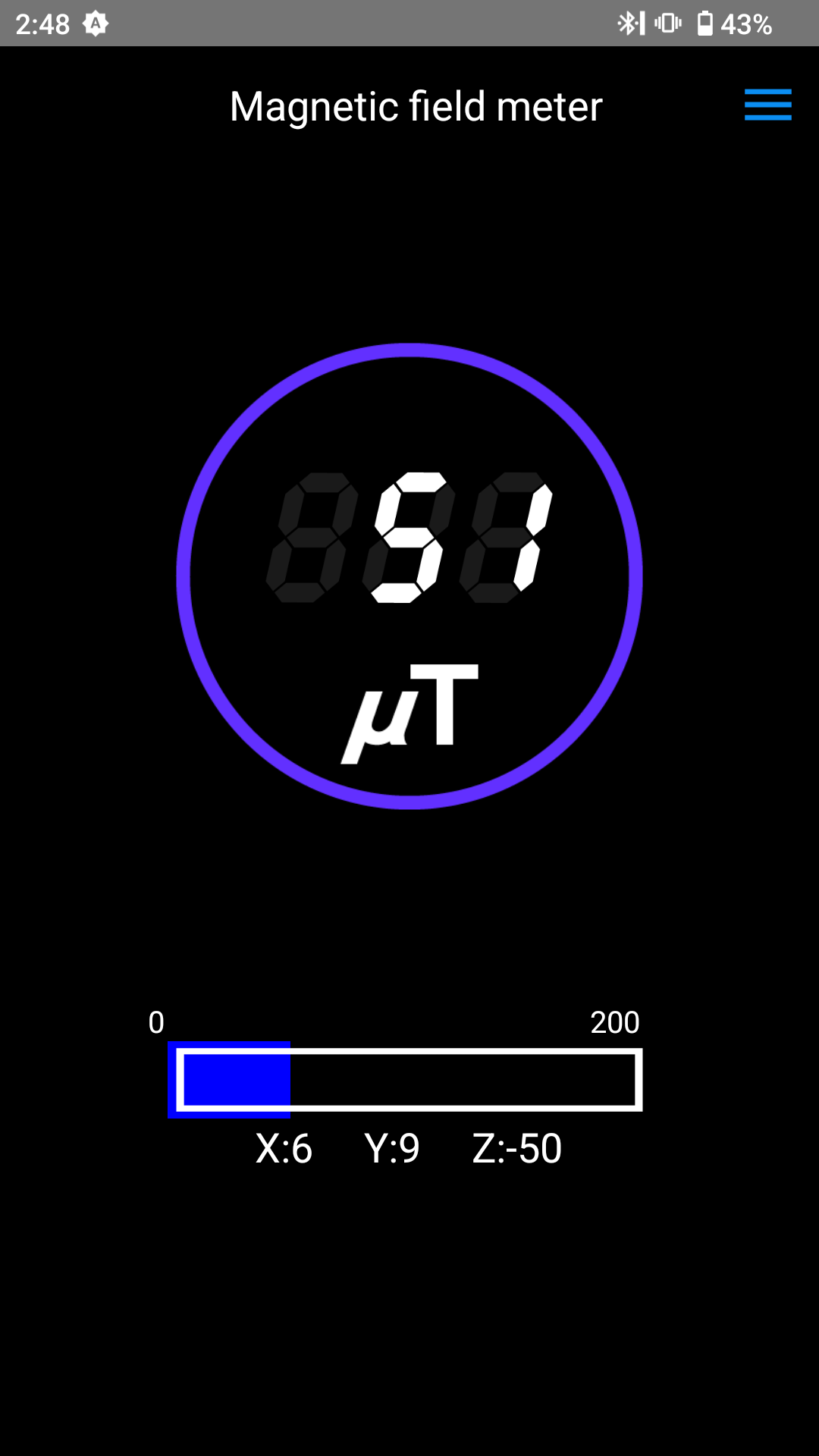Tap the Magnetic field meter title
Viewport: 819px width, 1456px height.
point(415,106)
